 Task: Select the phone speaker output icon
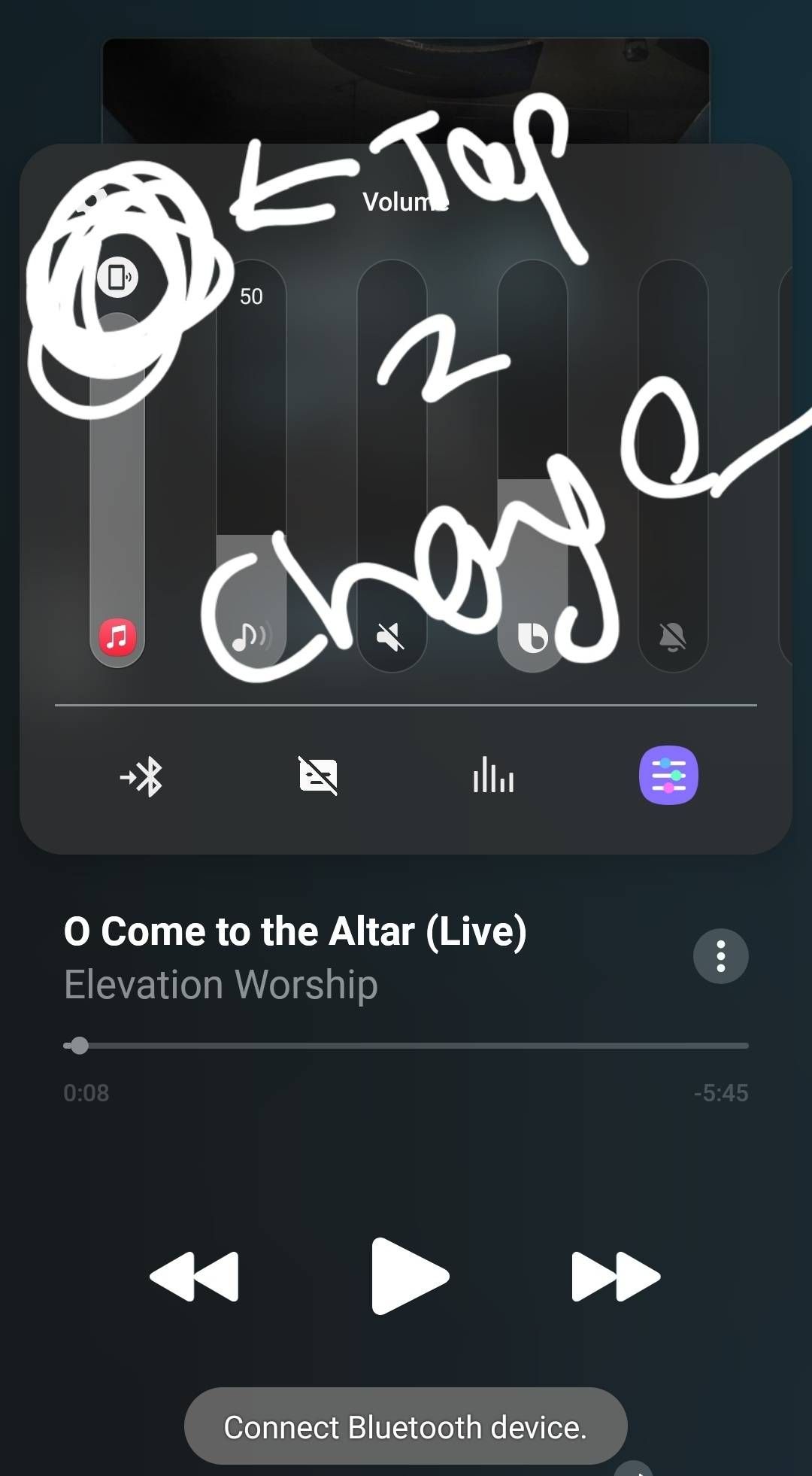click(x=117, y=278)
